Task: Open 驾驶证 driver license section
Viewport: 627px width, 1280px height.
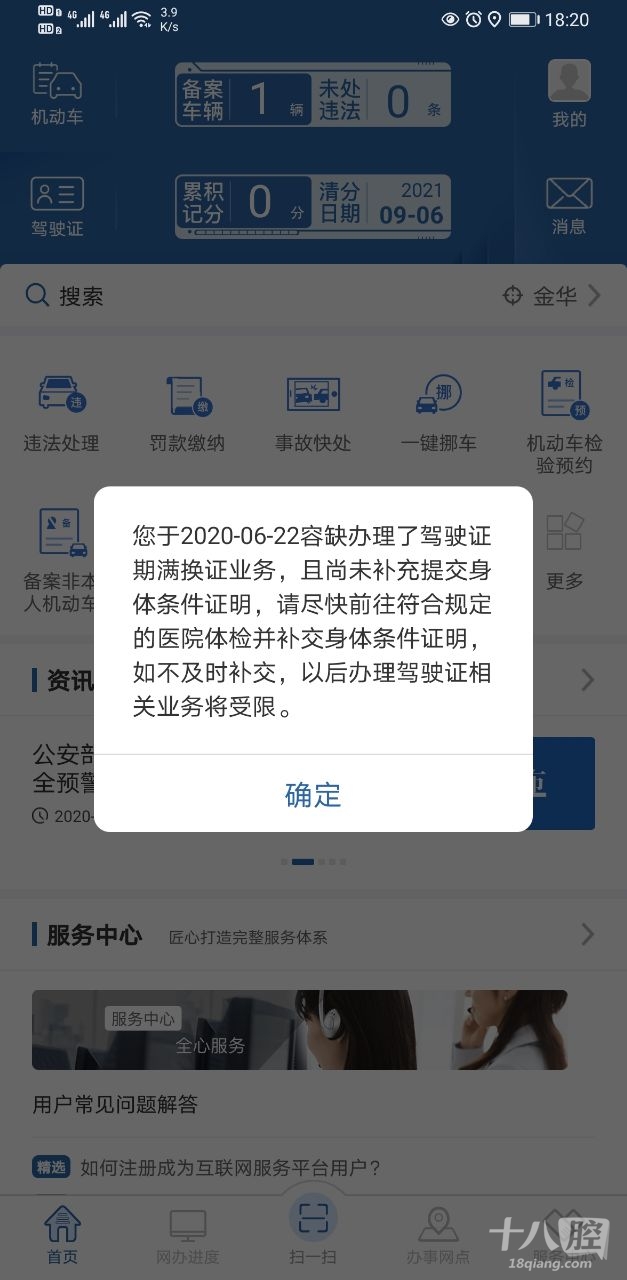Action: 57,206
